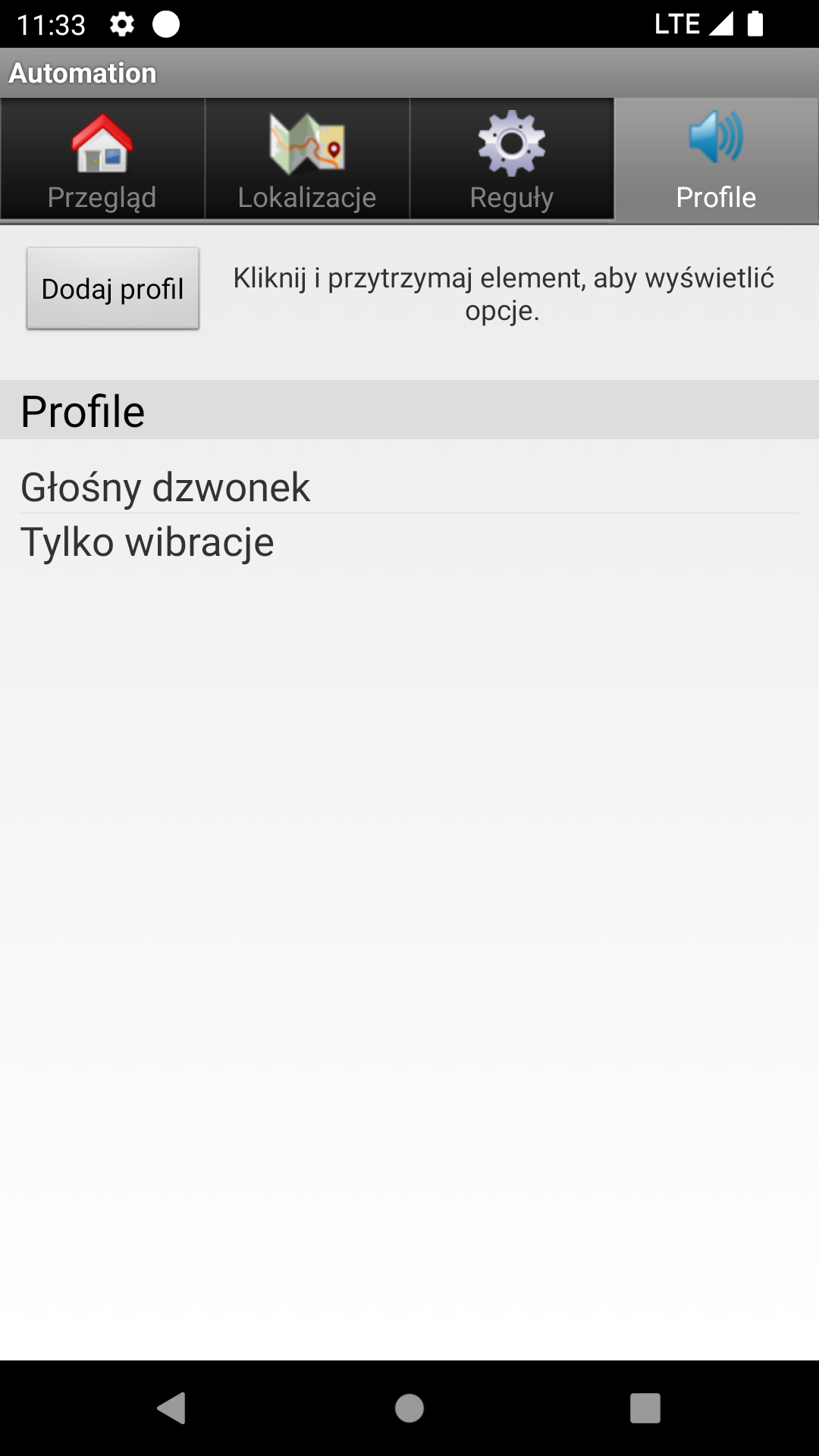Open the Głośny dzwonek profile
Image resolution: width=819 pixels, height=1456 pixels.
[x=165, y=487]
